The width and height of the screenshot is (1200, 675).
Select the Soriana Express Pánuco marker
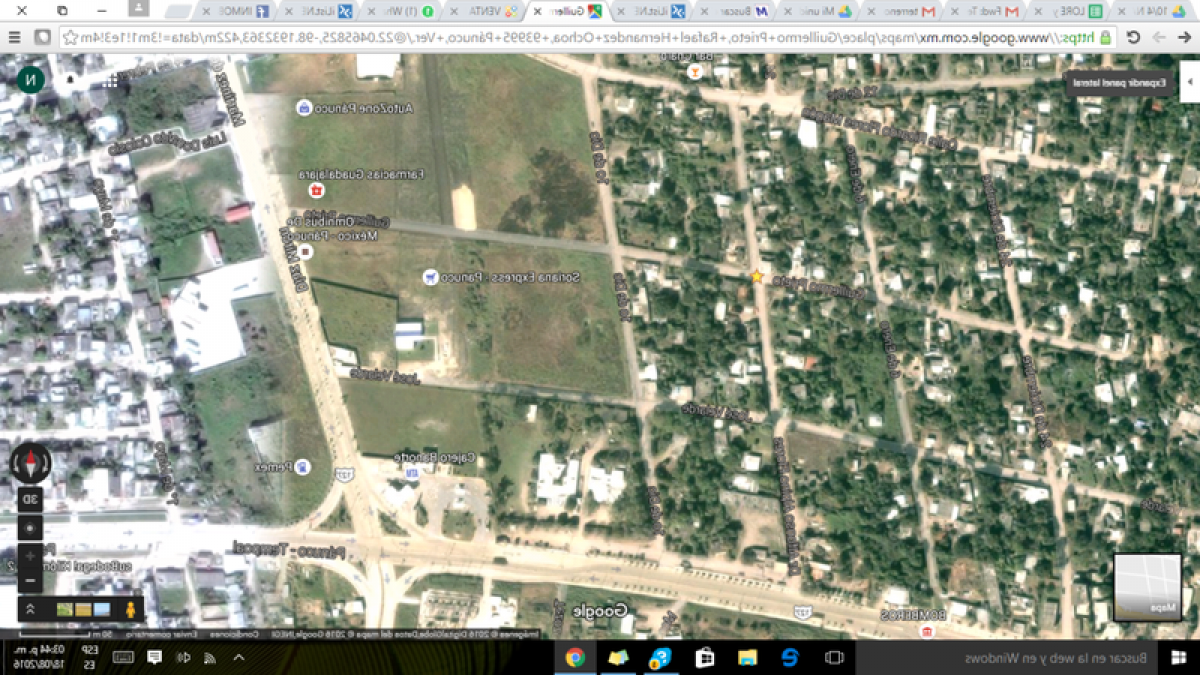tap(430, 276)
